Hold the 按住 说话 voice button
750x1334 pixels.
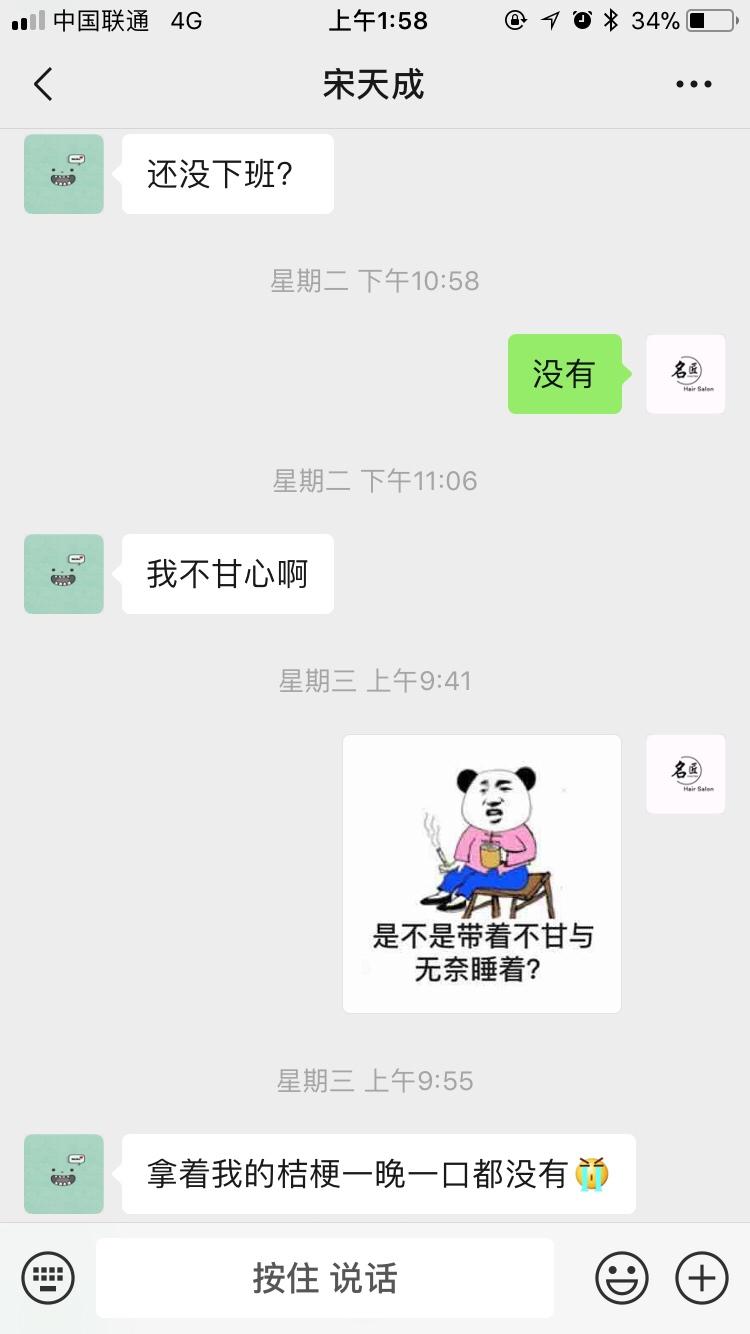coord(325,1278)
